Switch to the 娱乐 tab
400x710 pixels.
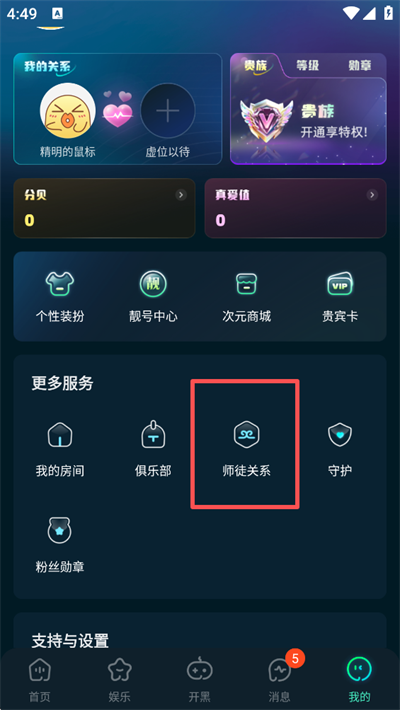(x=120, y=679)
